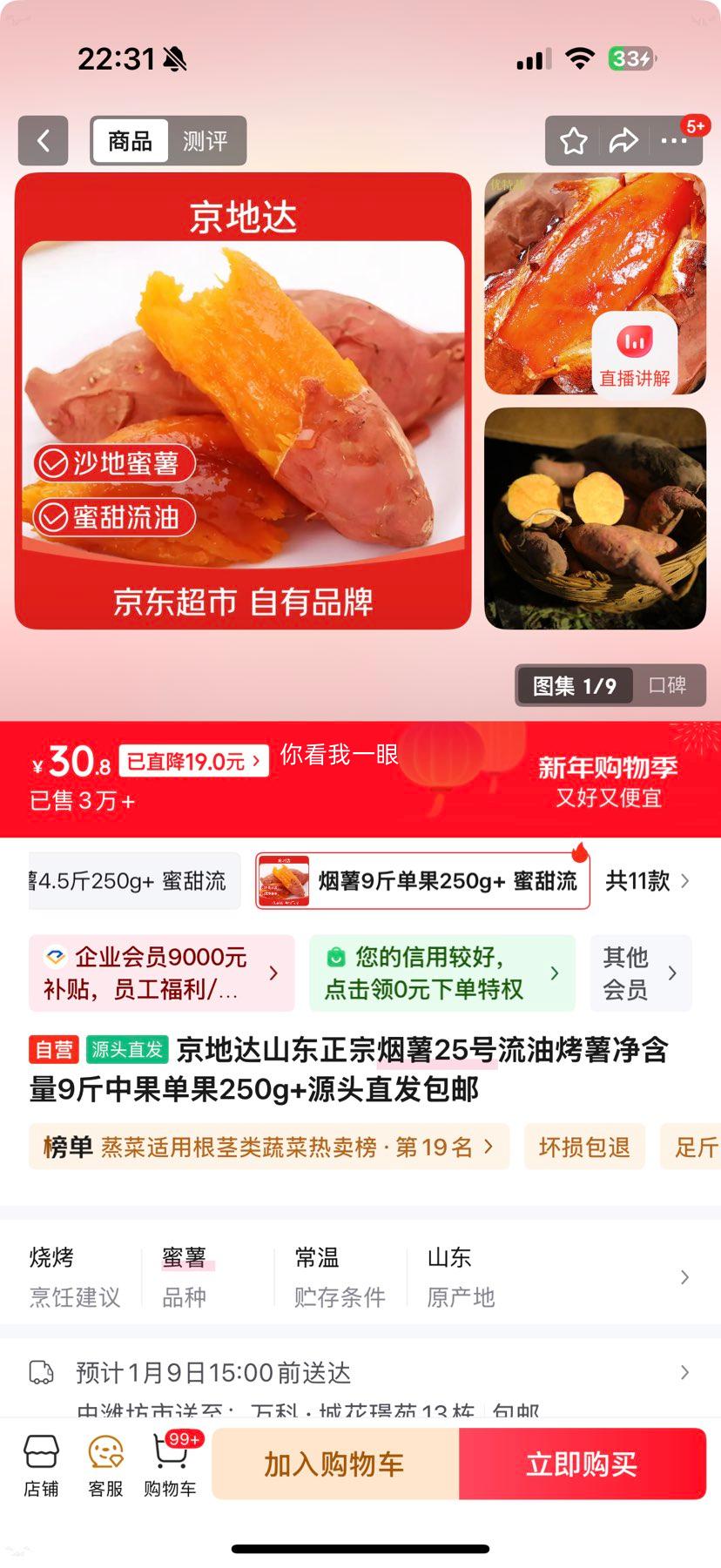The image size is (721, 1568).
Task: Navigate back using the arrow icon
Action: click(x=43, y=141)
